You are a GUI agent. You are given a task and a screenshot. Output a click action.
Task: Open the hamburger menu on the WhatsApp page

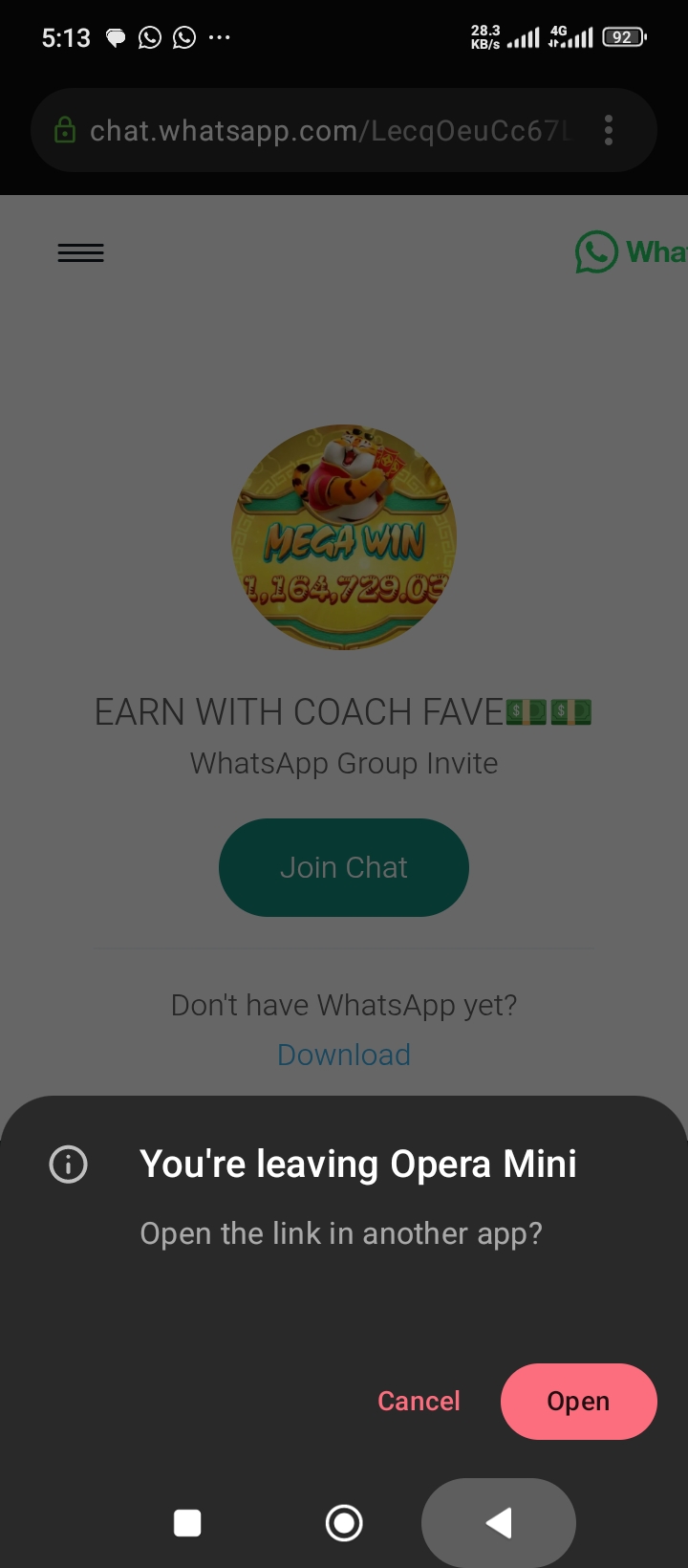point(81,253)
